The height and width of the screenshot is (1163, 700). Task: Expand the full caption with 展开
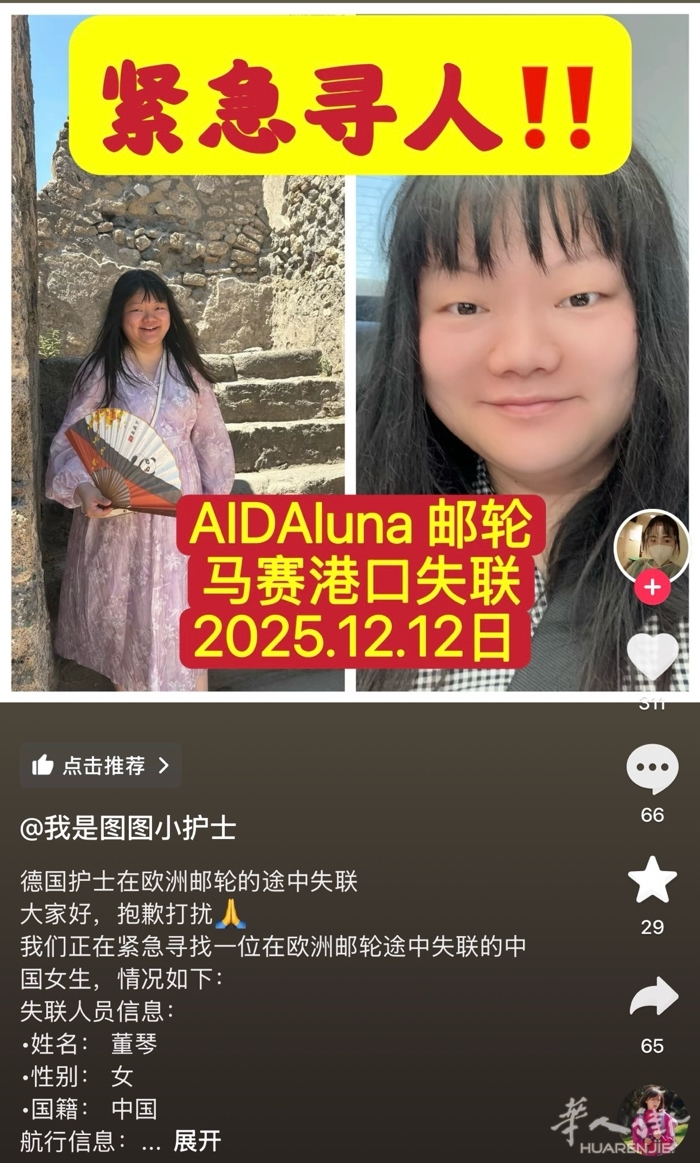pyautogui.click(x=197, y=1140)
